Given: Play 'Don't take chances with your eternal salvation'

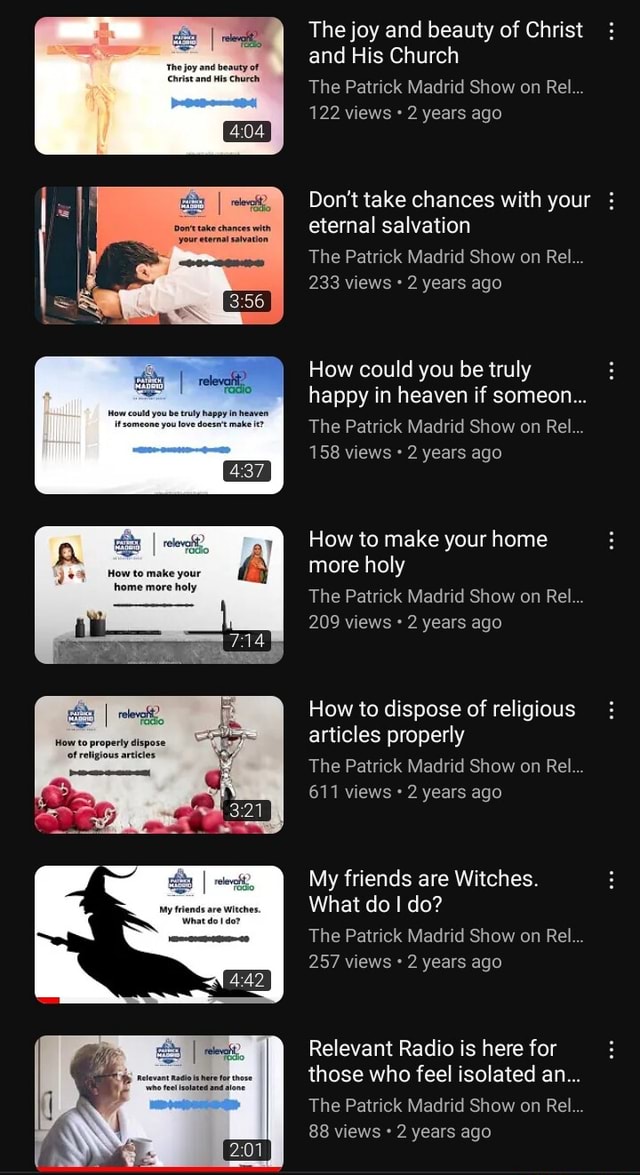Looking at the screenshot, I should click(x=159, y=255).
